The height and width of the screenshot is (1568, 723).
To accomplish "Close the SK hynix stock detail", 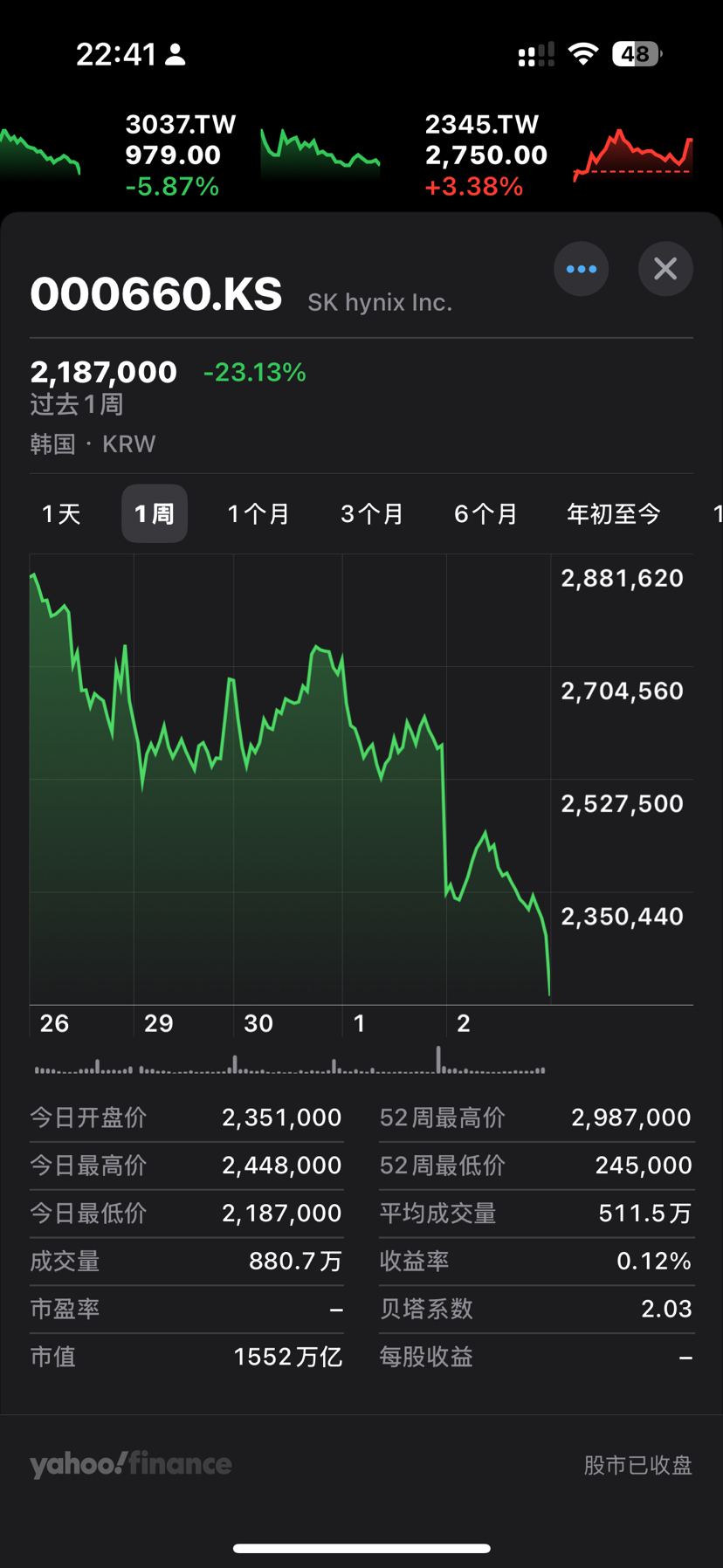I will coord(665,269).
